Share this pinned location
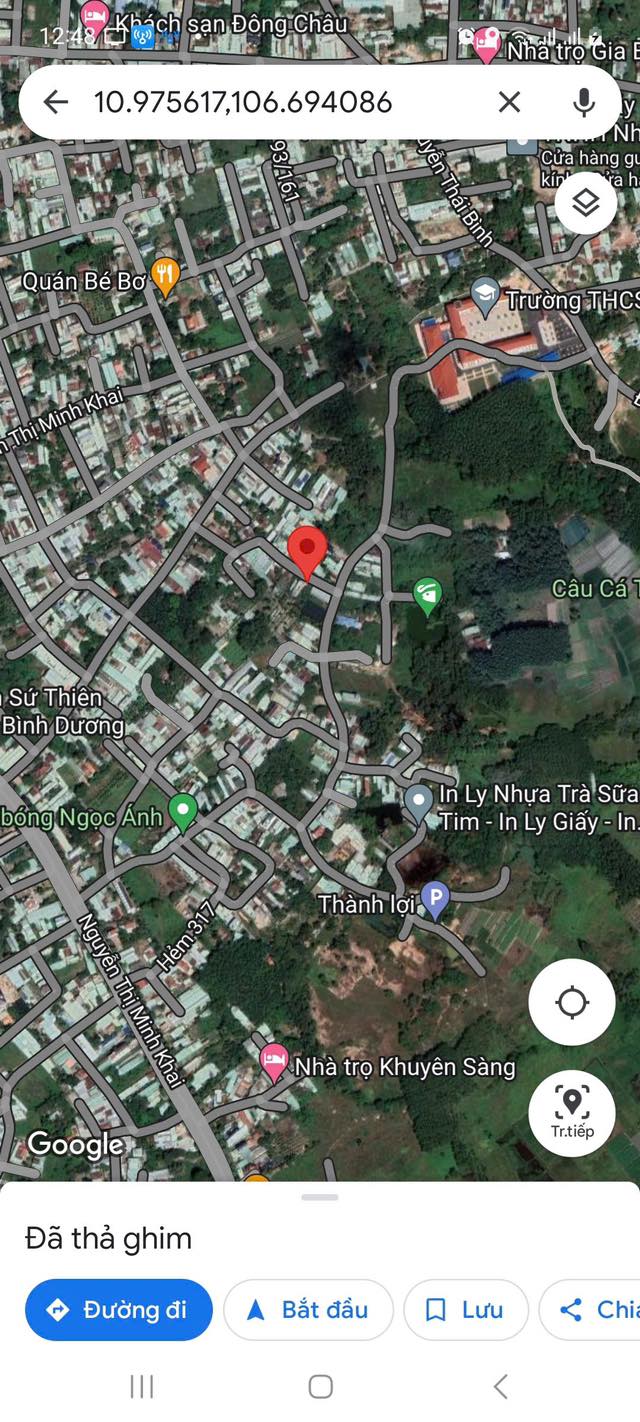The height and width of the screenshot is (1422, 640). (590, 1310)
